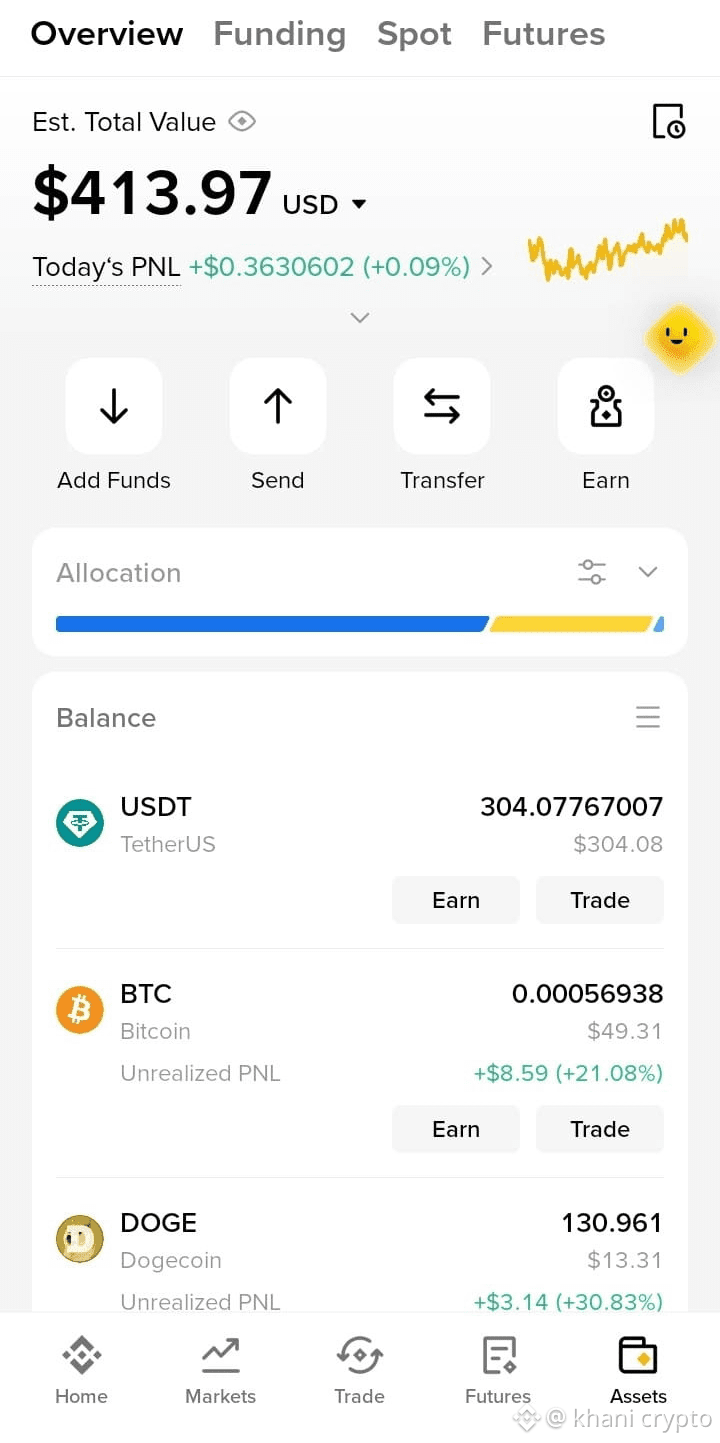Switch to the Spot tab

pos(414,34)
